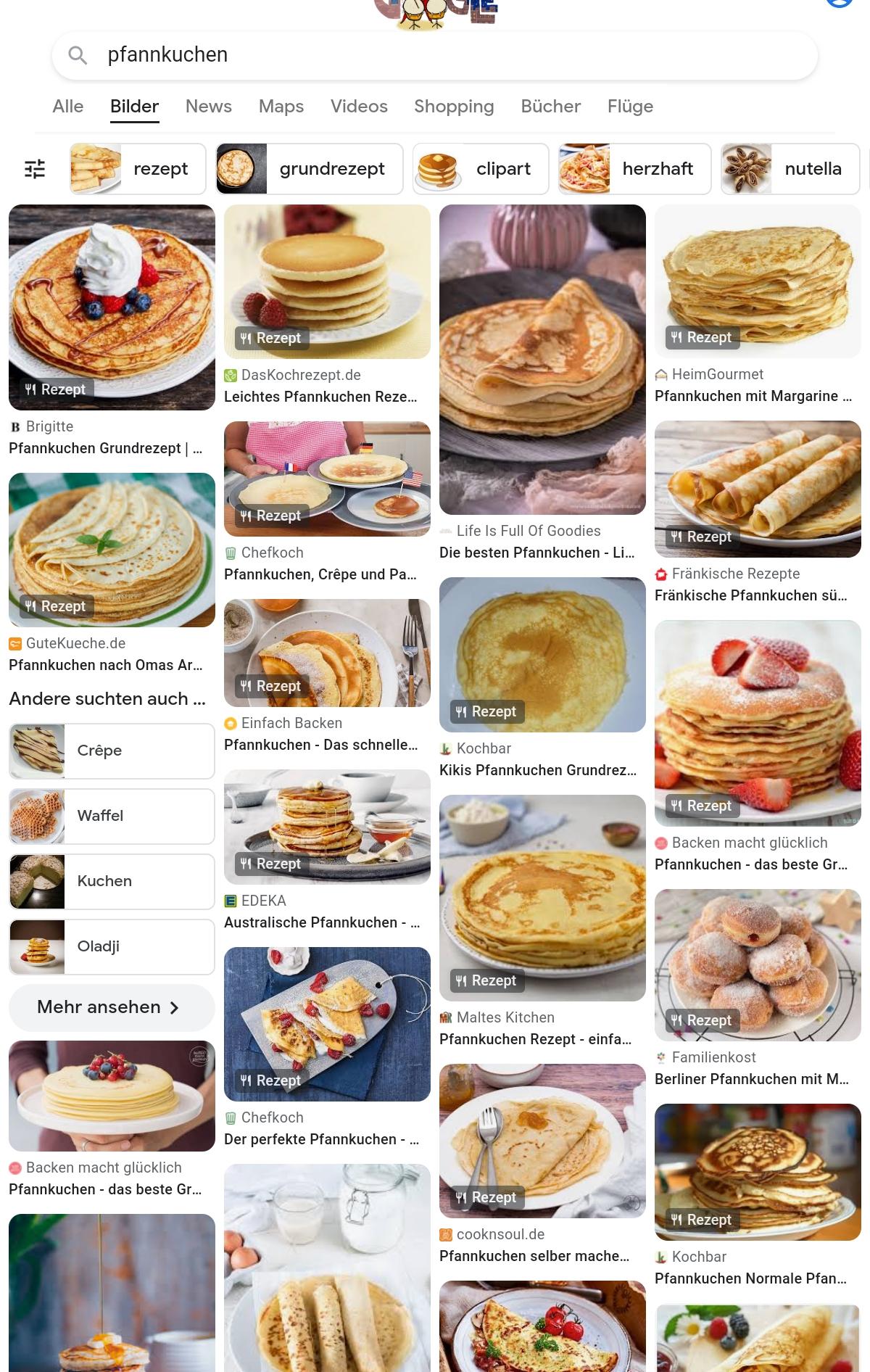This screenshot has width=870, height=1372.
Task: Open Brigitte Pfannkuchen Grundrezept image
Action: tap(112, 307)
